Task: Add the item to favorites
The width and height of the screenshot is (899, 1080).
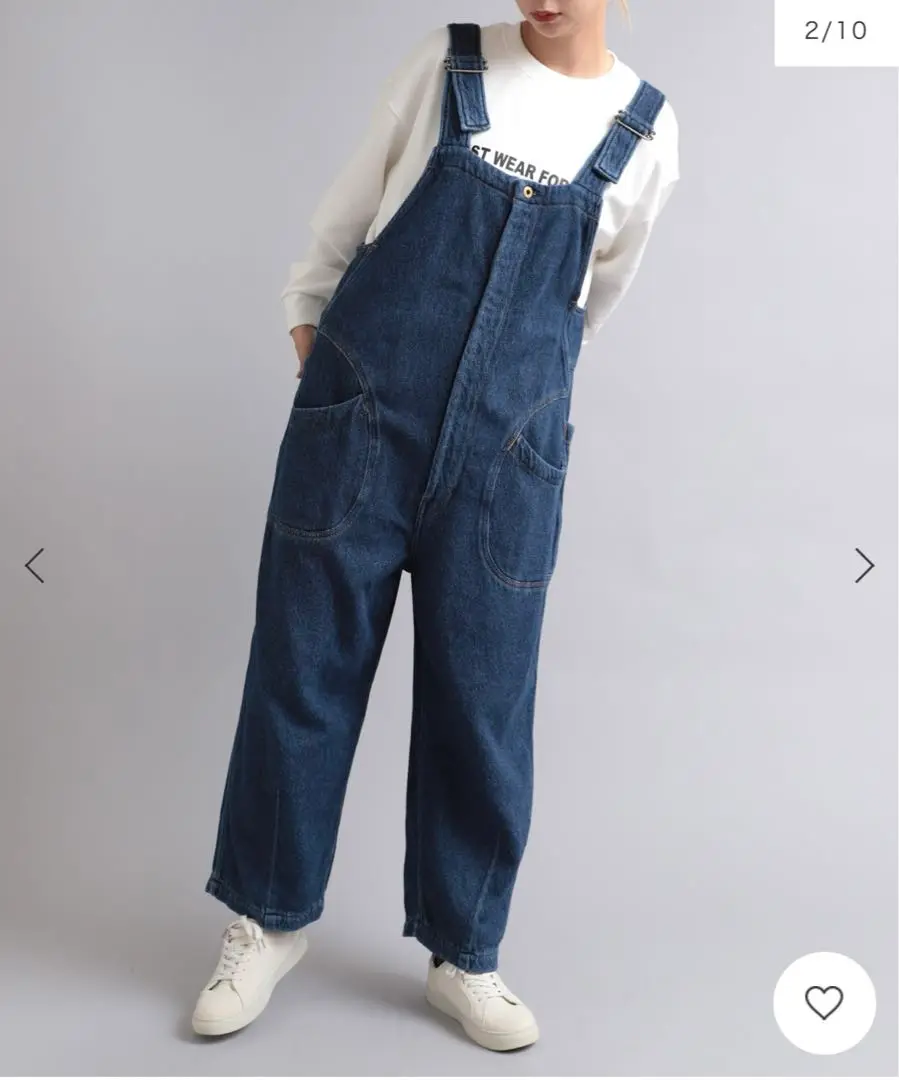Action: coord(824,1003)
